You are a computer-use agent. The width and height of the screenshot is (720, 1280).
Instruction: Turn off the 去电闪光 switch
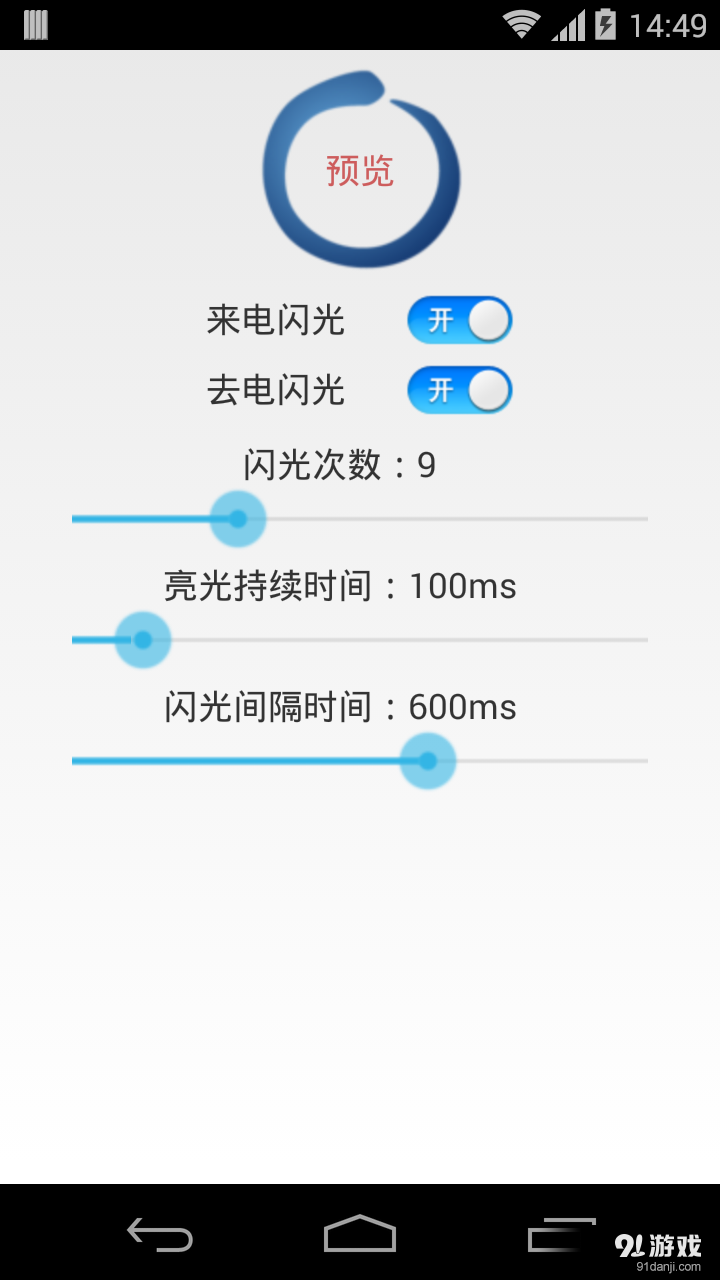click(x=459, y=390)
